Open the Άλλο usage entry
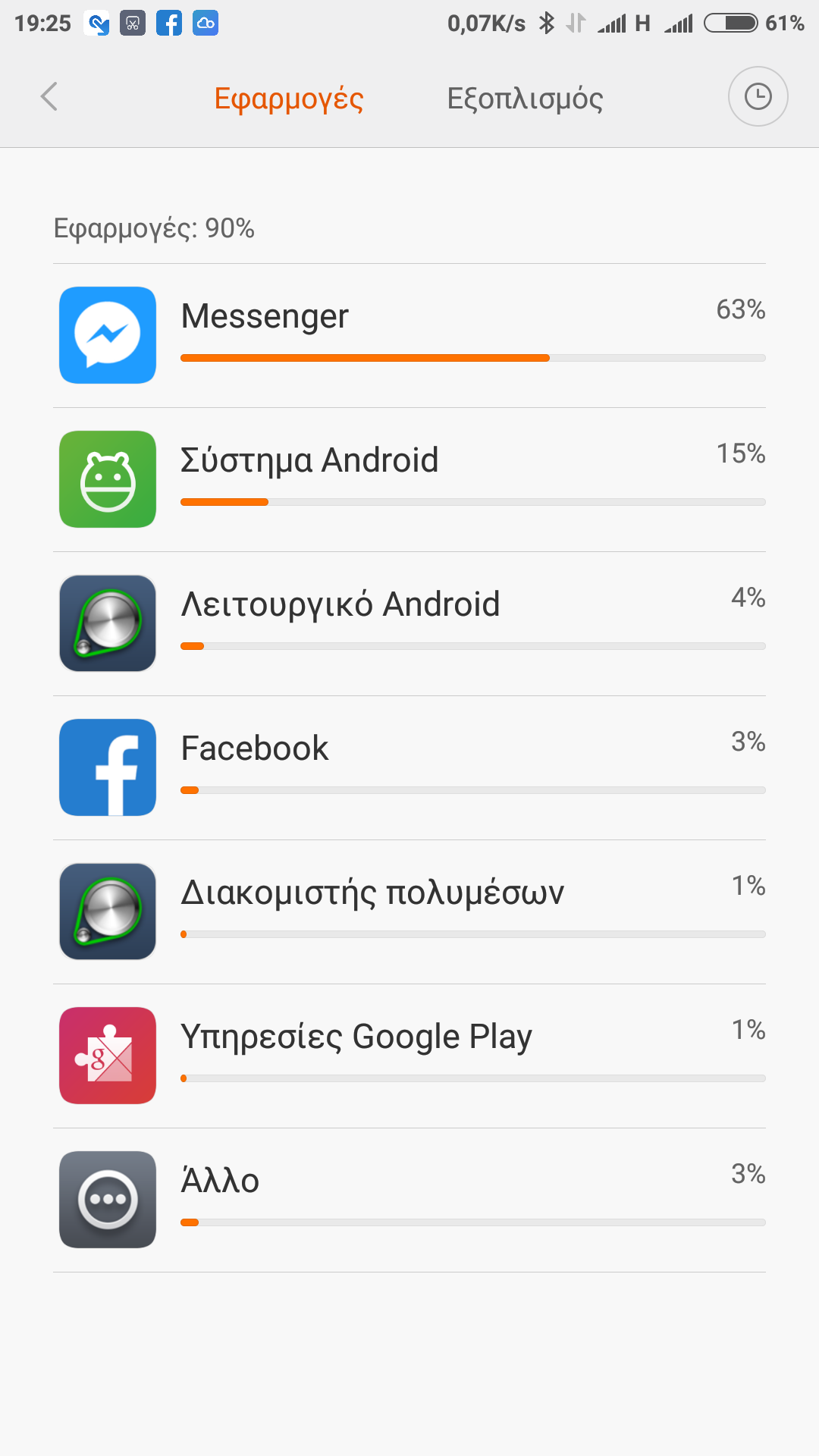 (x=409, y=1200)
